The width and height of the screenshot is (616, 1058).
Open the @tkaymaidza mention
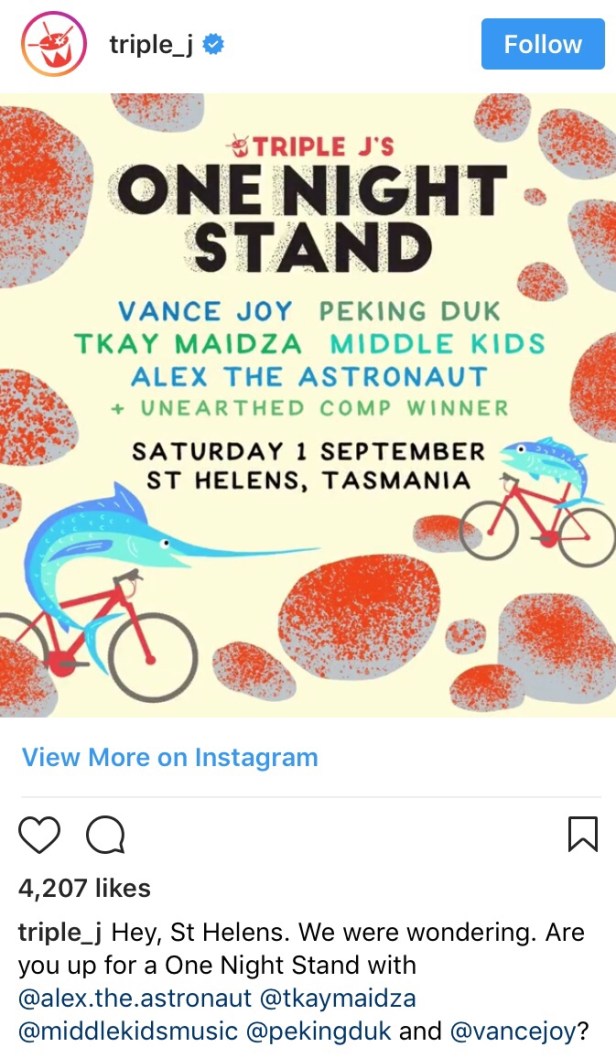[339, 998]
